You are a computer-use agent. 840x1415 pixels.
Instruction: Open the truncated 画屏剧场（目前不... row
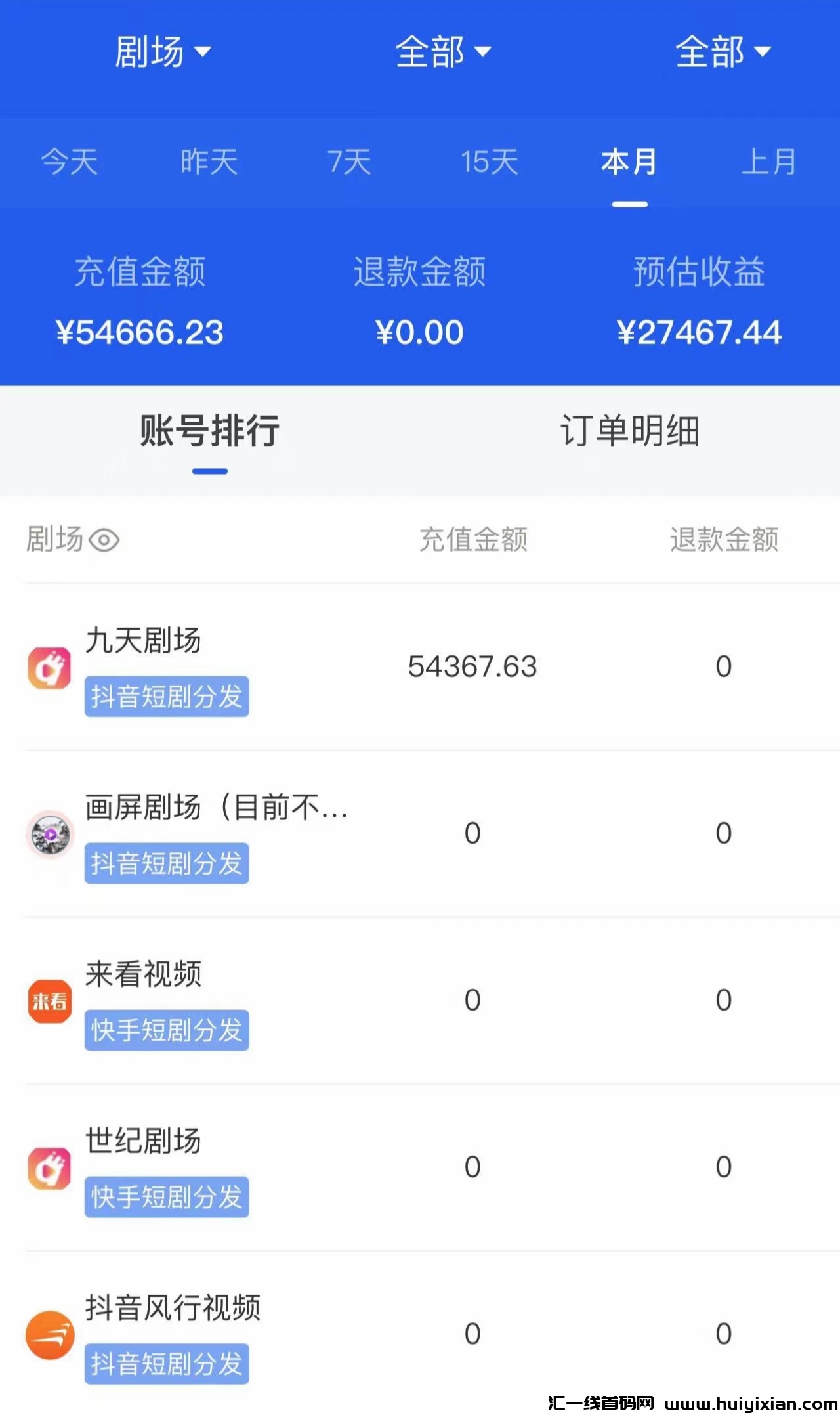point(217,810)
